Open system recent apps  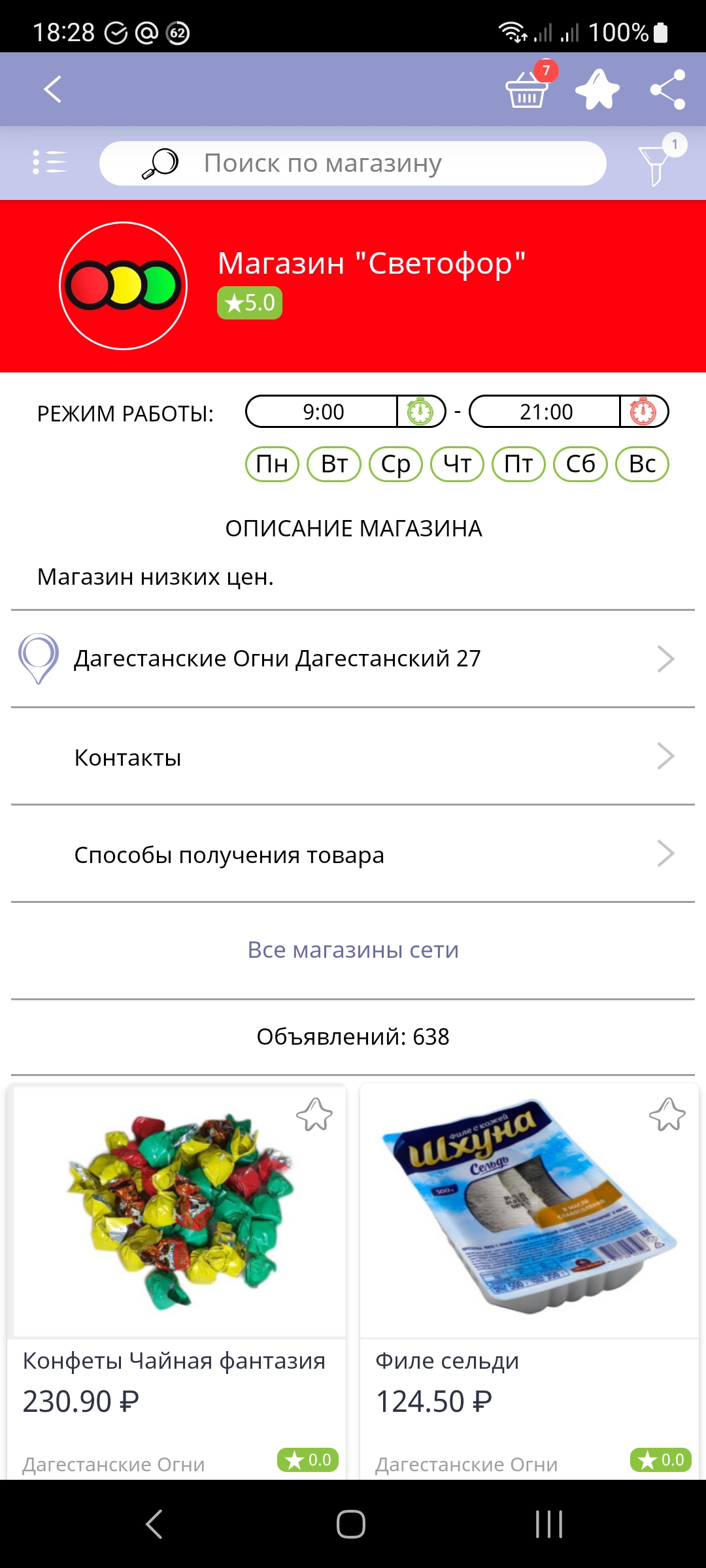pyautogui.click(x=549, y=1524)
